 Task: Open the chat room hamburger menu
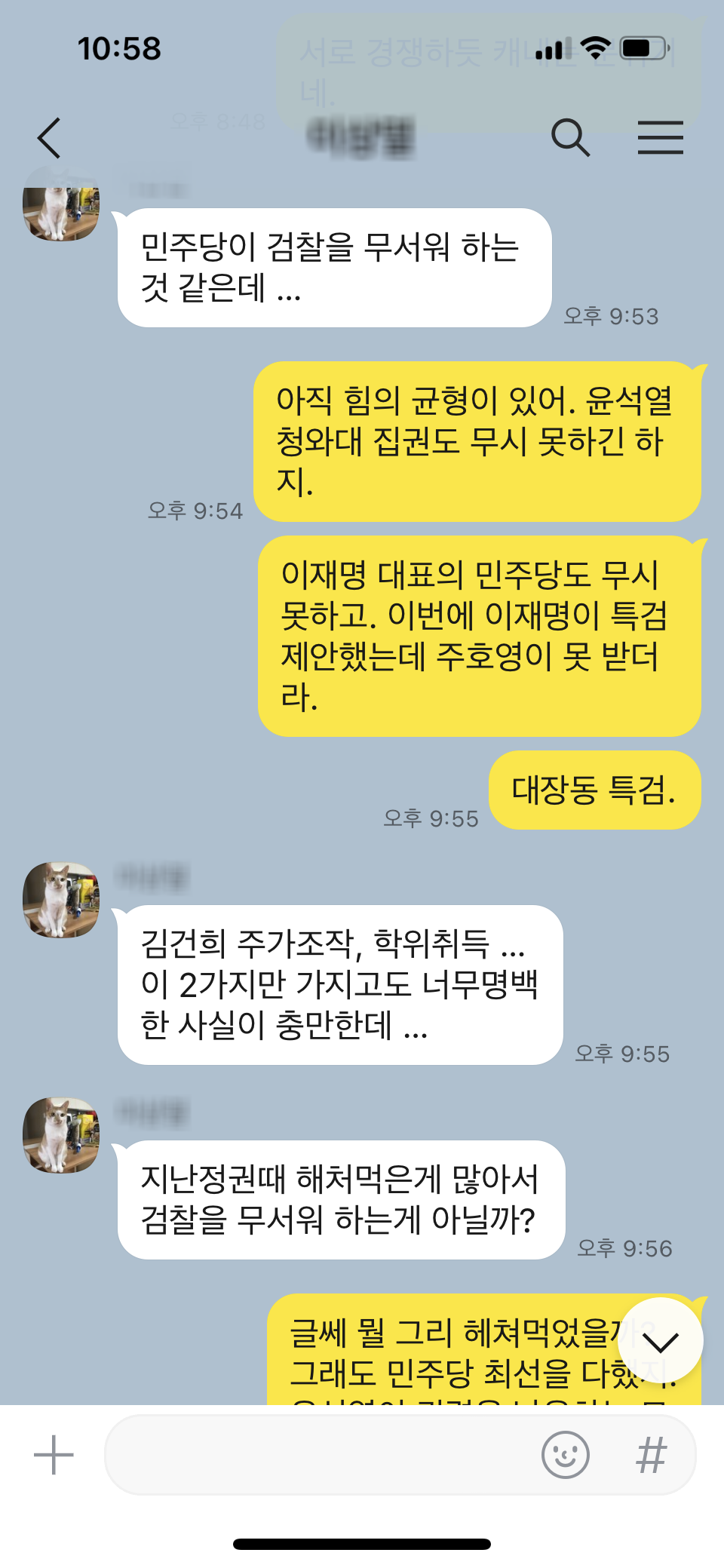pyautogui.click(x=660, y=138)
